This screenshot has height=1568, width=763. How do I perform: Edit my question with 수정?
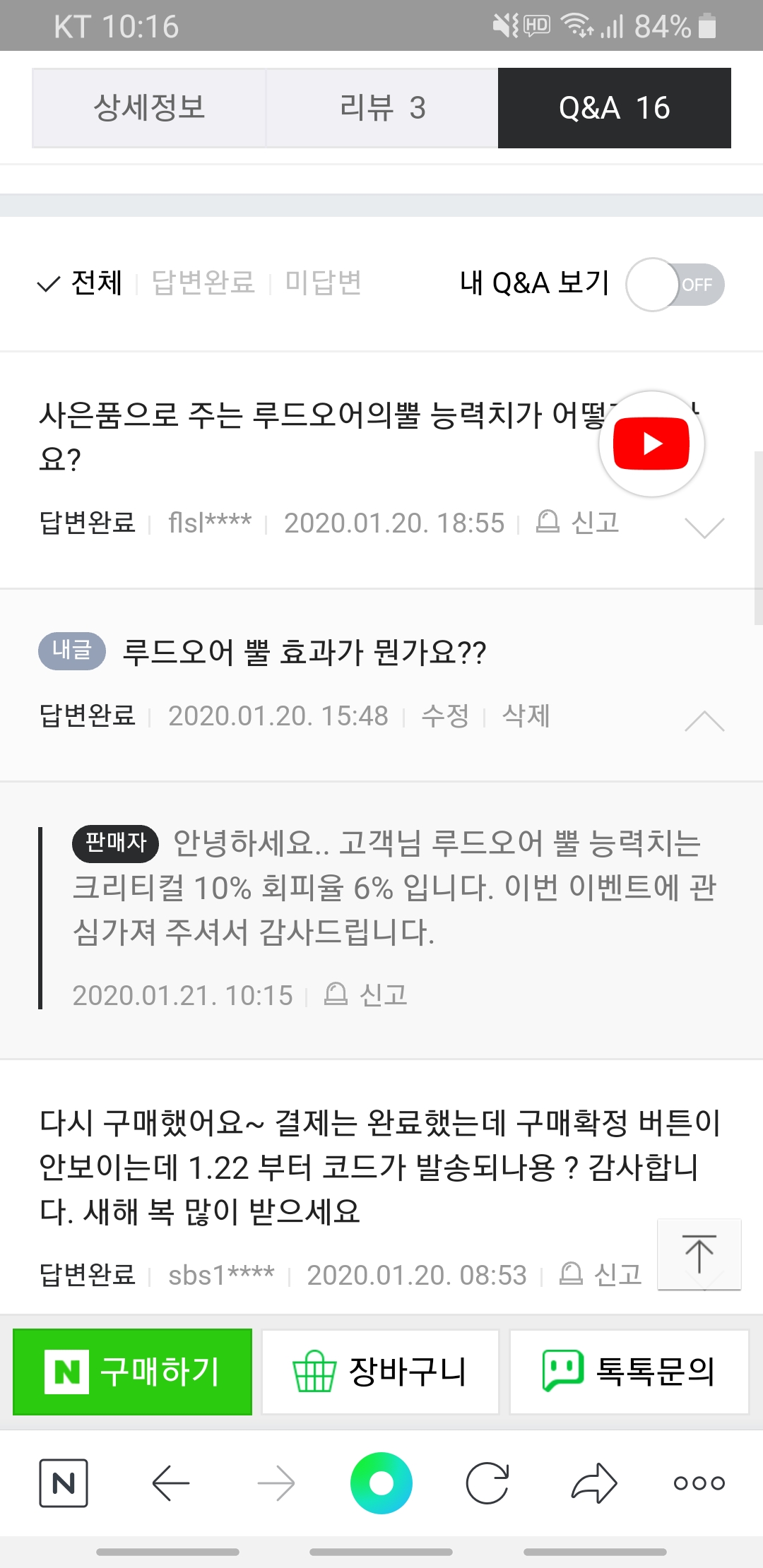tap(445, 715)
